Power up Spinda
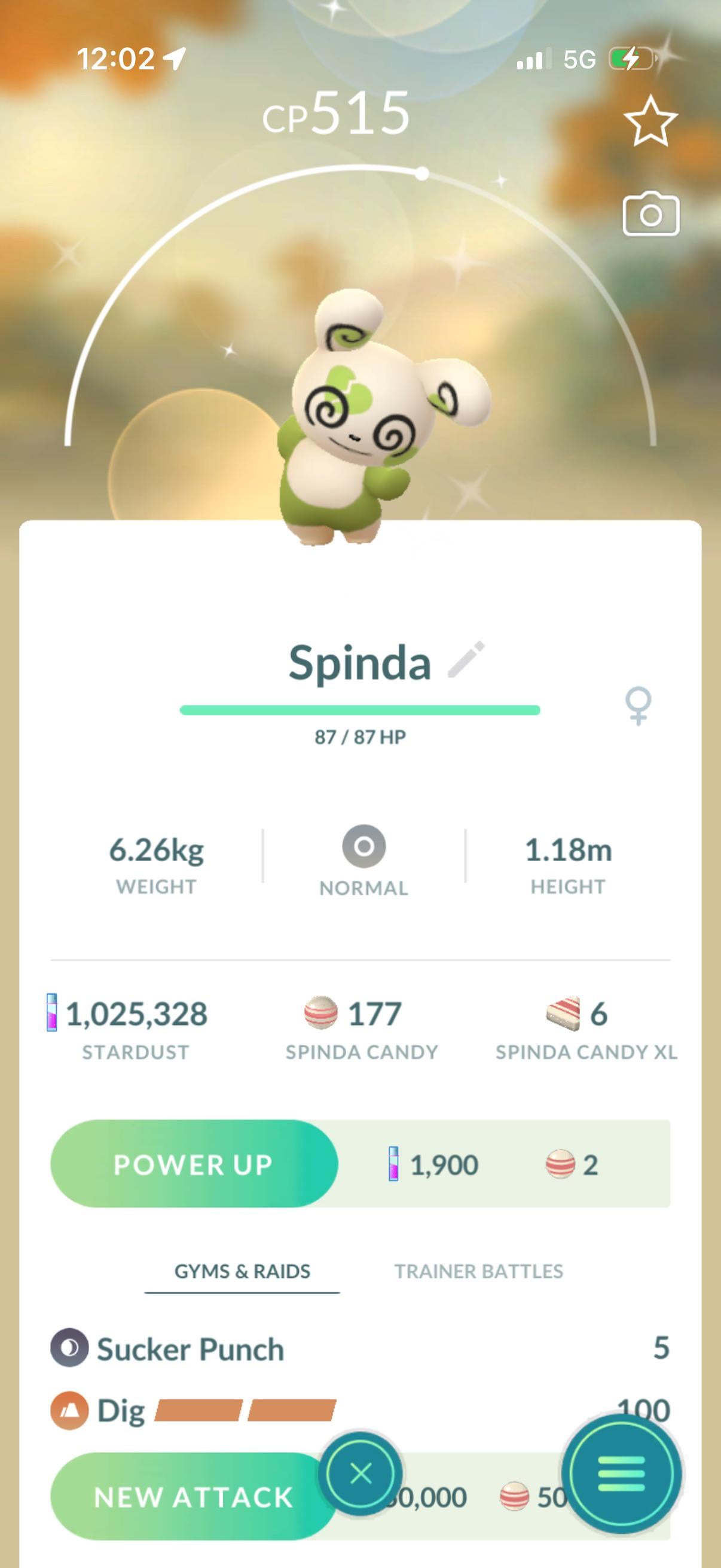721x1568 pixels. [194, 1164]
